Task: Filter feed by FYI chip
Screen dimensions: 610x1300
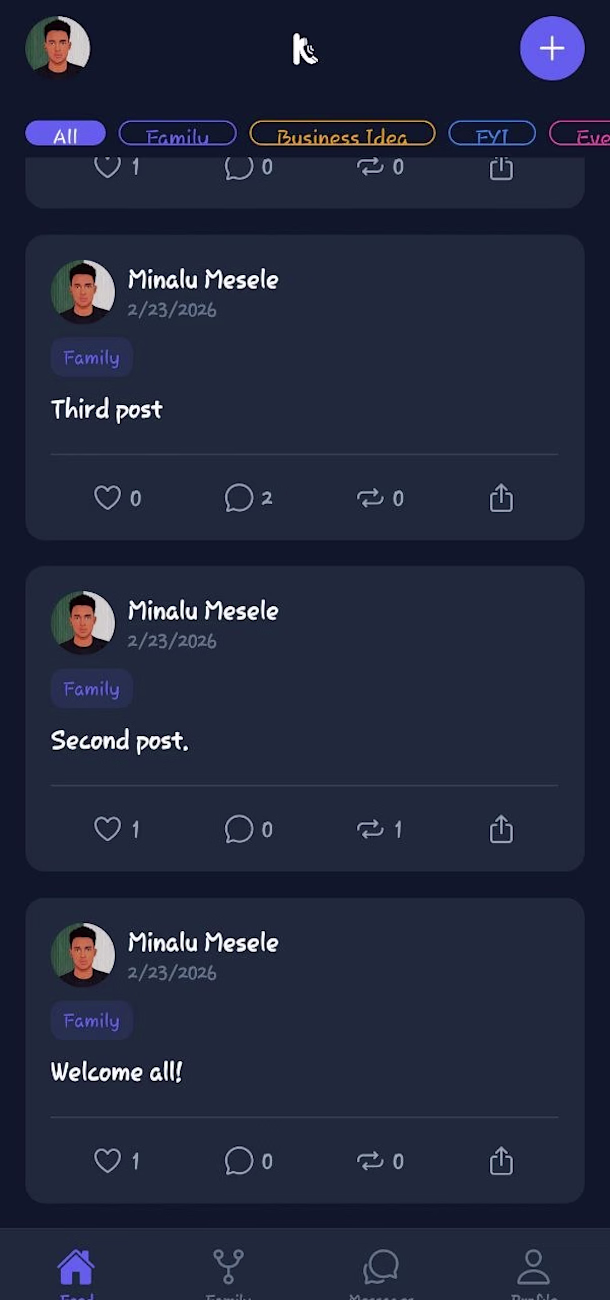Action: coord(492,134)
